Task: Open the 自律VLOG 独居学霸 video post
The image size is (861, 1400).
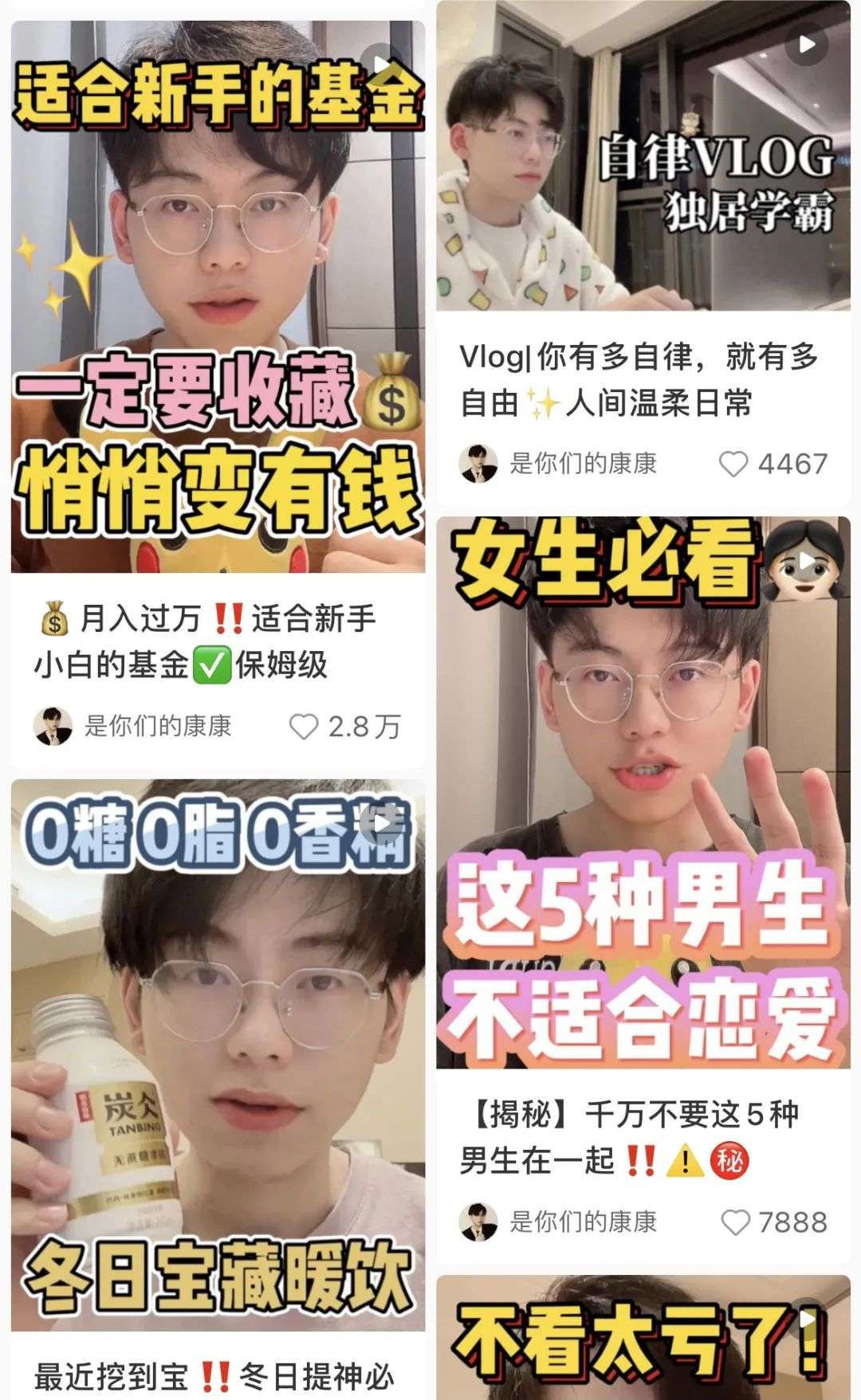Action: tap(643, 155)
